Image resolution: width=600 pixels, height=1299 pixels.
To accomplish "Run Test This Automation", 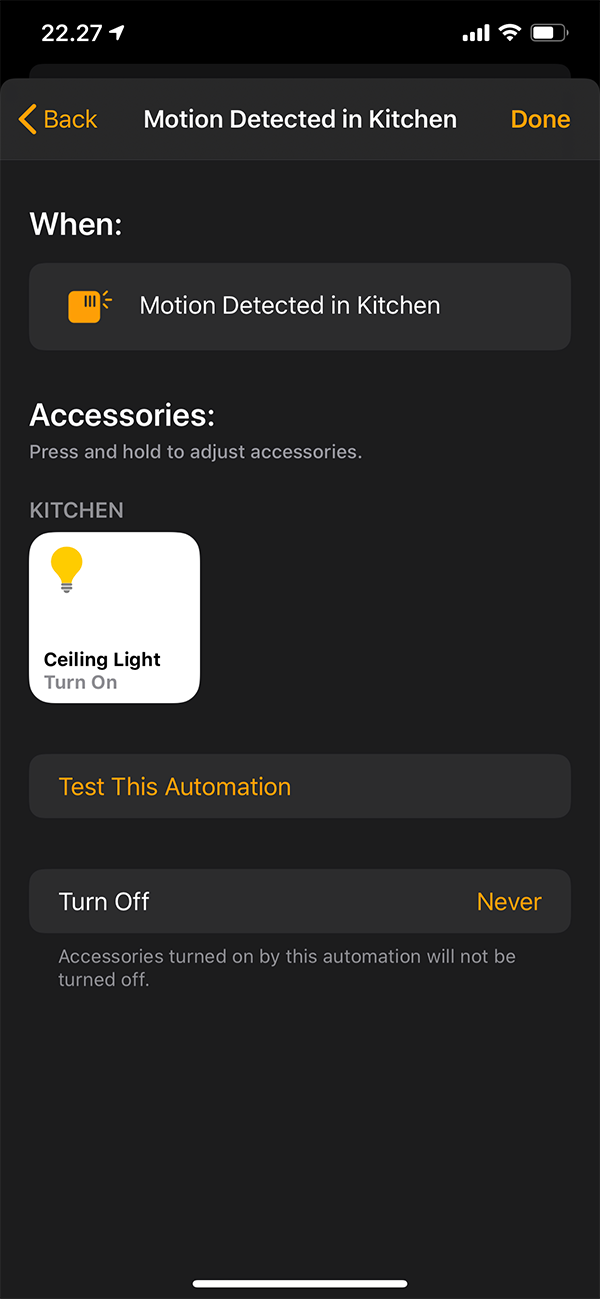I will pyautogui.click(x=300, y=787).
